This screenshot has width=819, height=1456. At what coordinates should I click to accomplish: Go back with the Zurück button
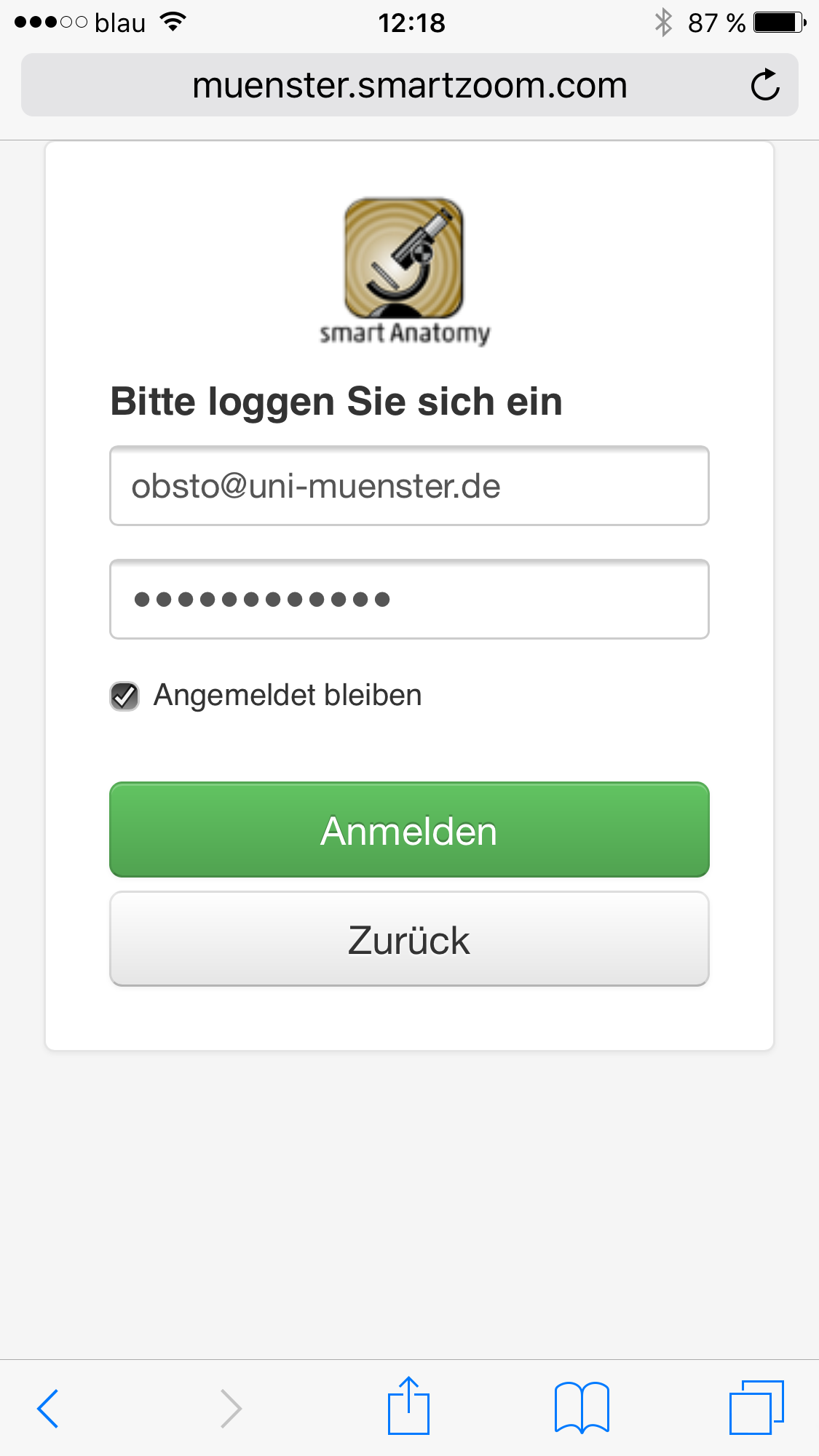pos(409,939)
